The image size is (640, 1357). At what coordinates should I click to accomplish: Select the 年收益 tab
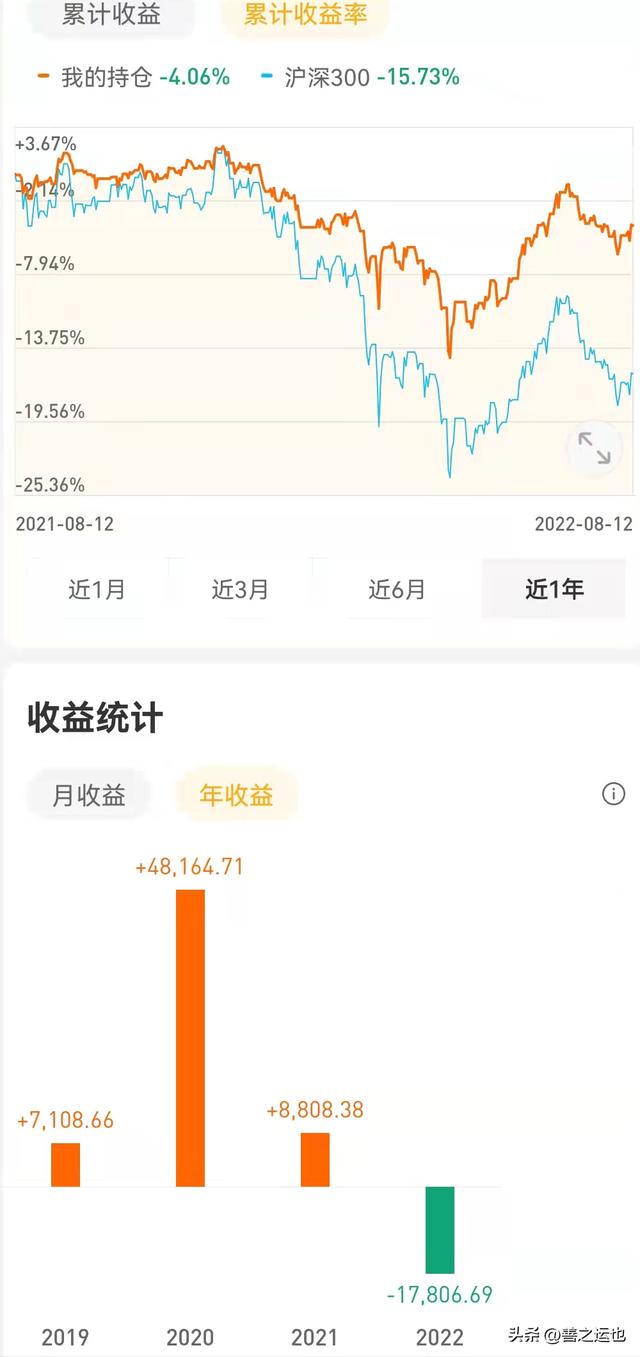236,795
